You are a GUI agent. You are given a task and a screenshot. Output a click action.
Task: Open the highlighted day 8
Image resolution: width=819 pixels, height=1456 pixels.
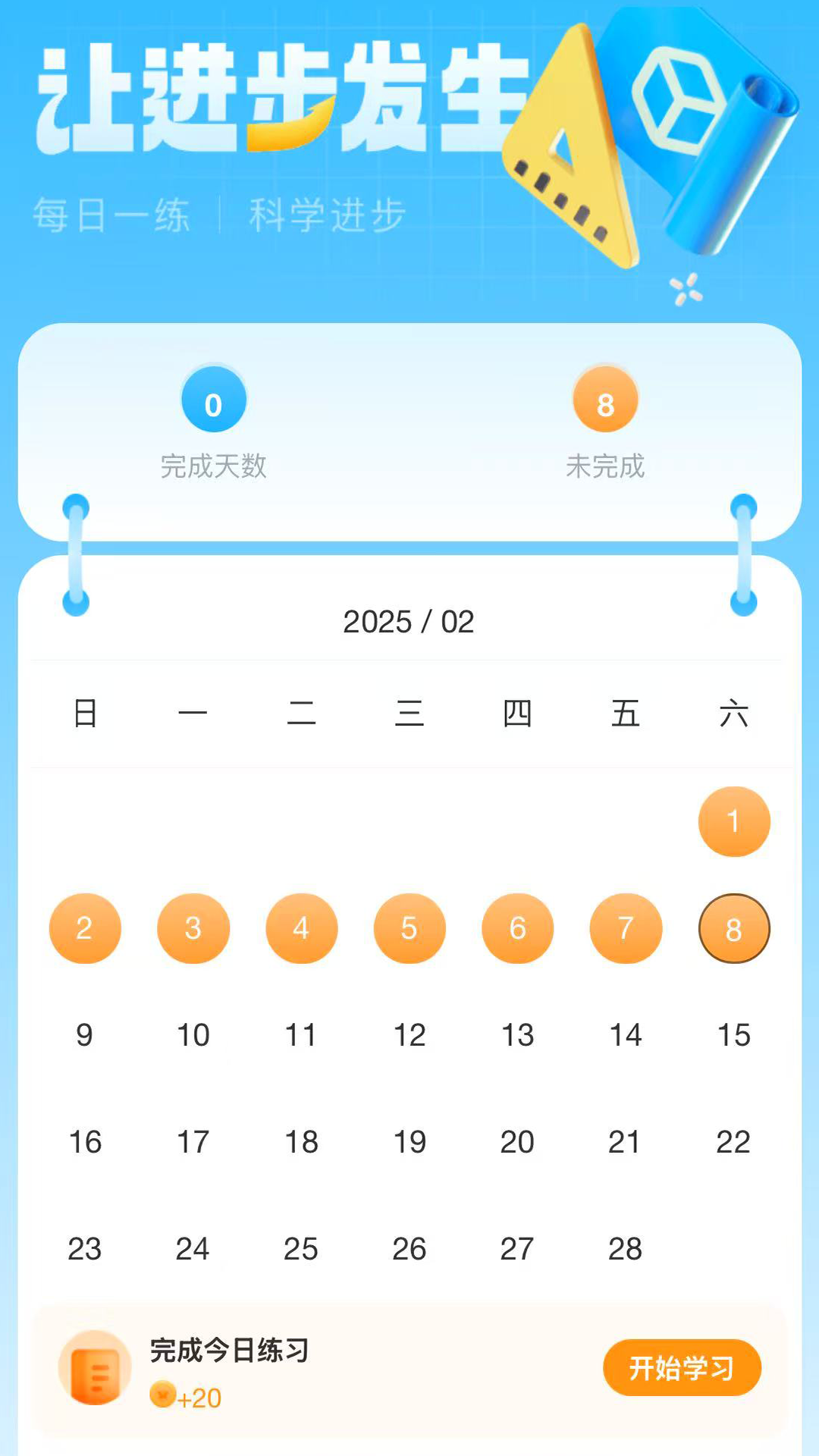point(734,928)
